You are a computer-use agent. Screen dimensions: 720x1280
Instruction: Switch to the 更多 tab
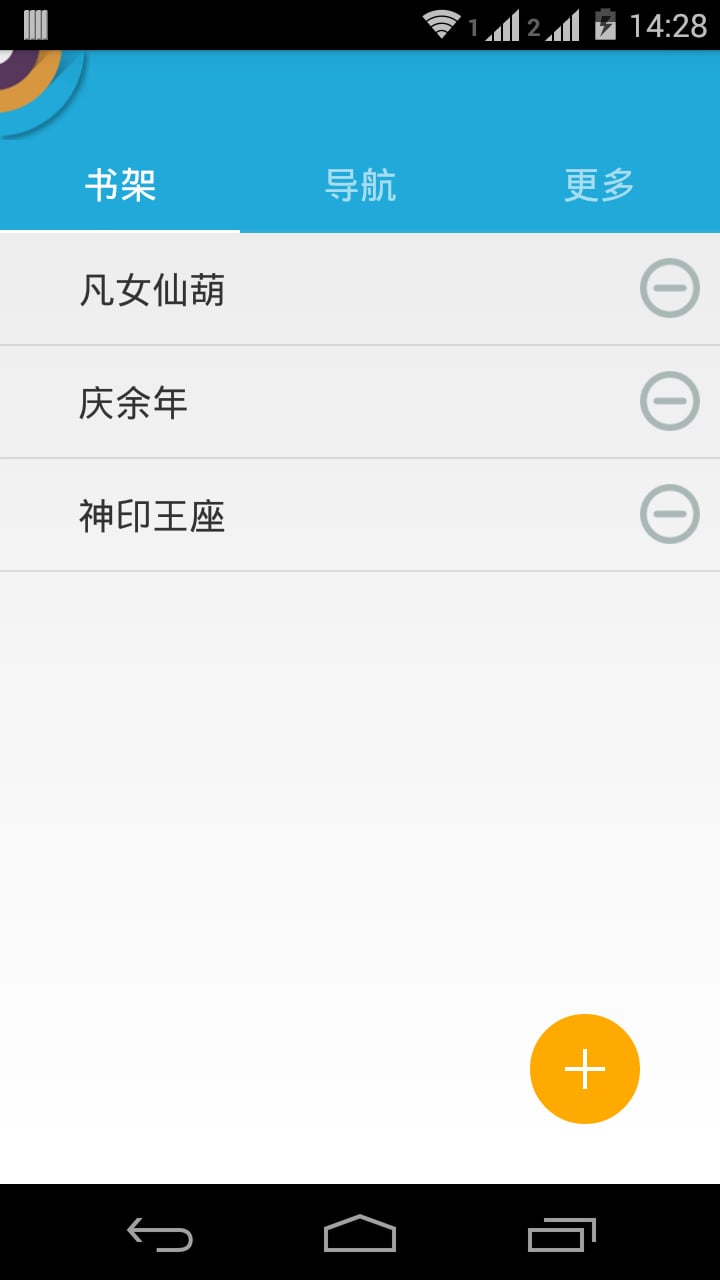point(600,185)
